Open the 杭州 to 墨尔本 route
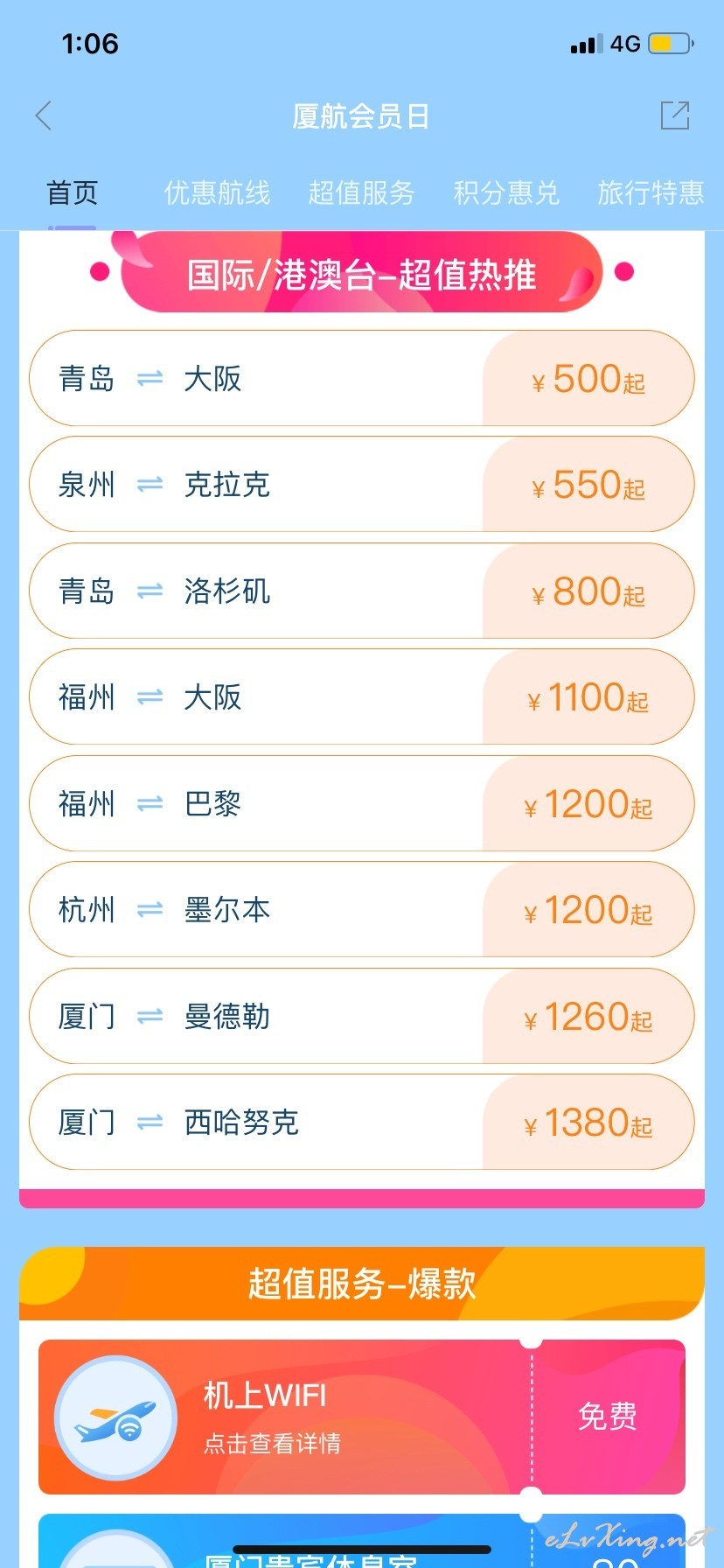The width and height of the screenshot is (724, 1568). [362, 909]
